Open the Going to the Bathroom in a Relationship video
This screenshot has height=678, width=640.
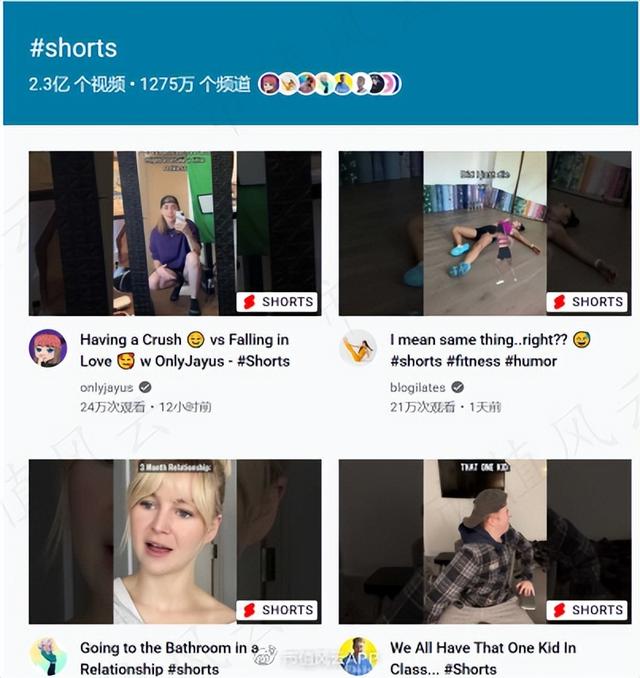[x=175, y=541]
